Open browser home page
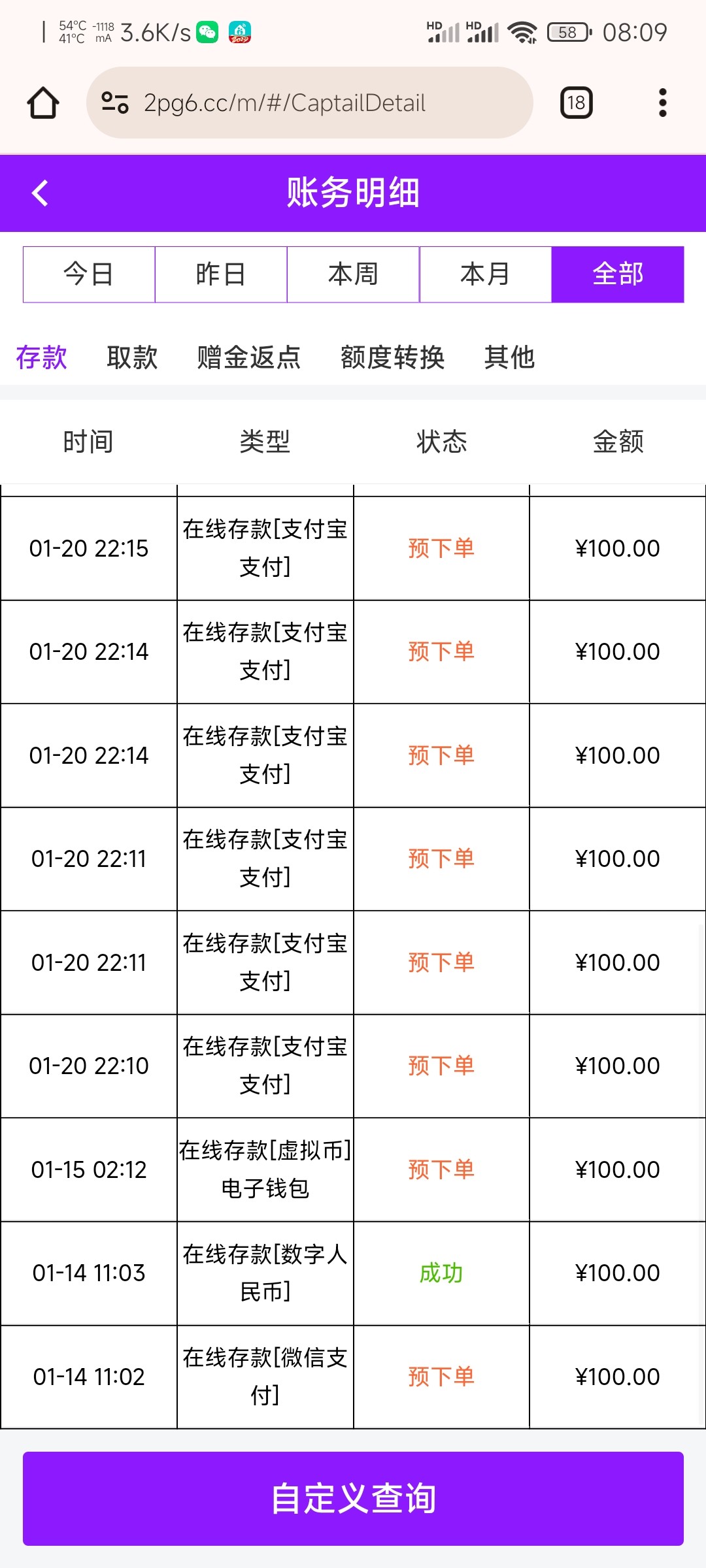Screen dimensions: 706x1568 (43, 103)
